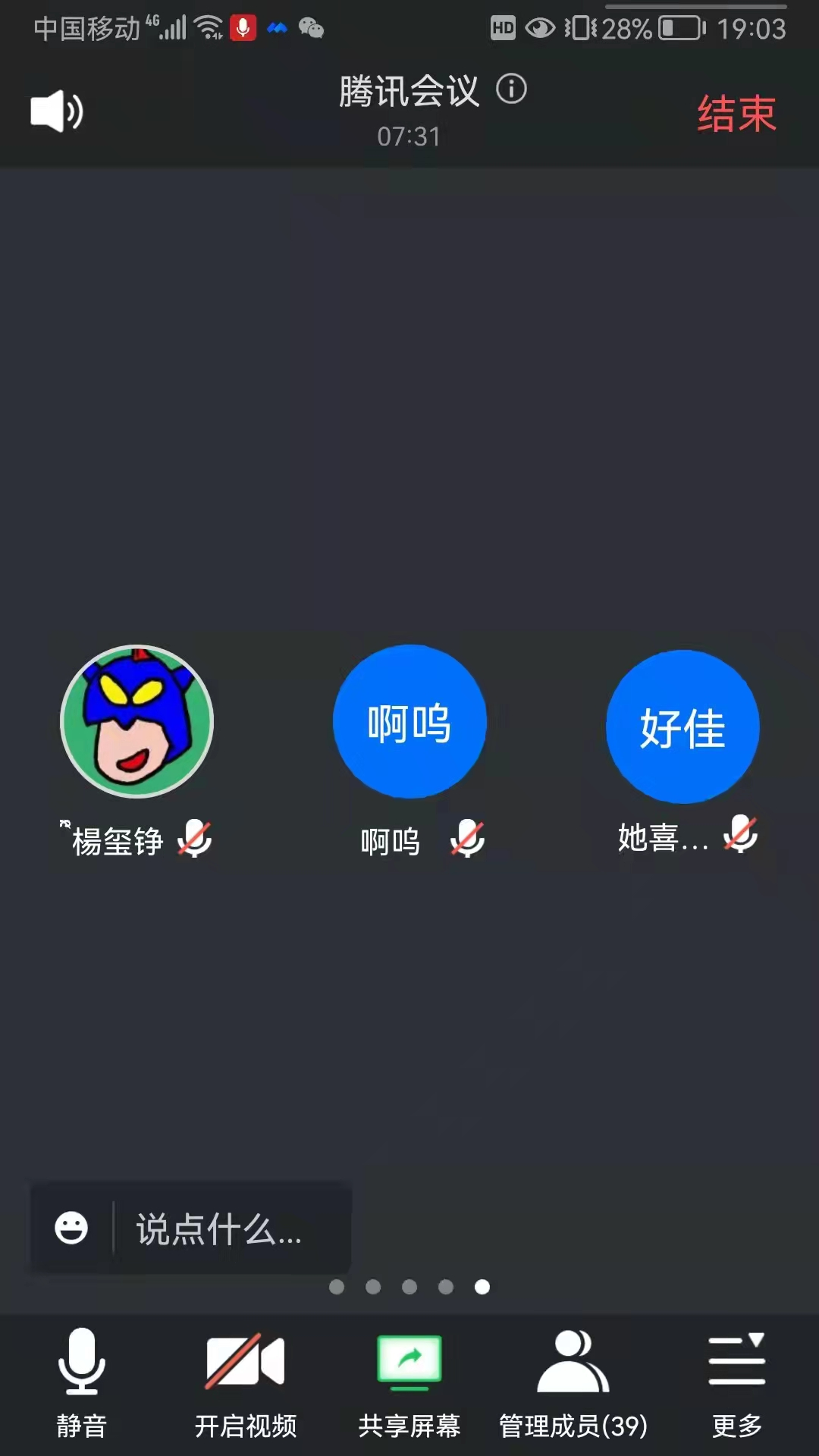Select participant 啊呜's avatar

[x=409, y=721]
